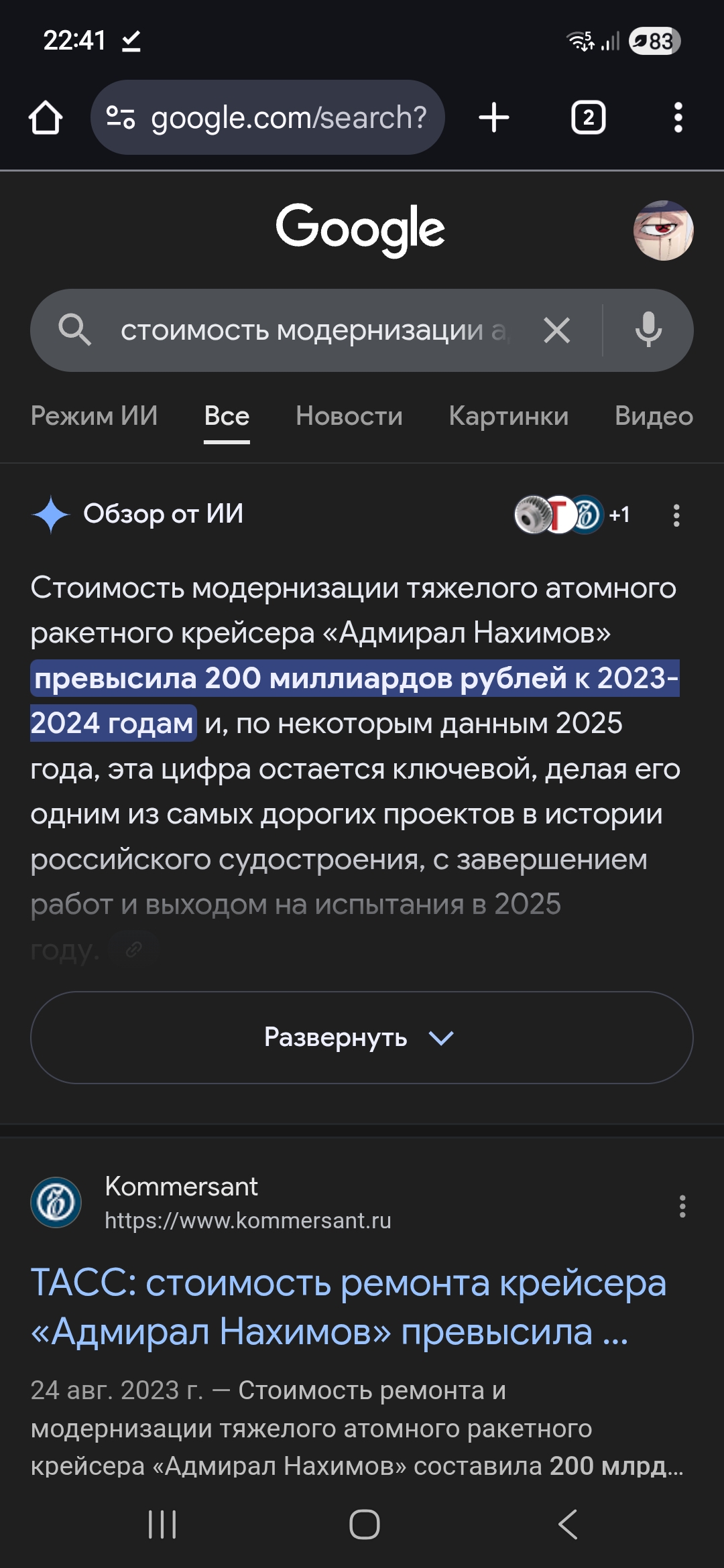The width and height of the screenshot is (724, 1568).
Task: Open the browser overflow menu
Action: click(678, 118)
